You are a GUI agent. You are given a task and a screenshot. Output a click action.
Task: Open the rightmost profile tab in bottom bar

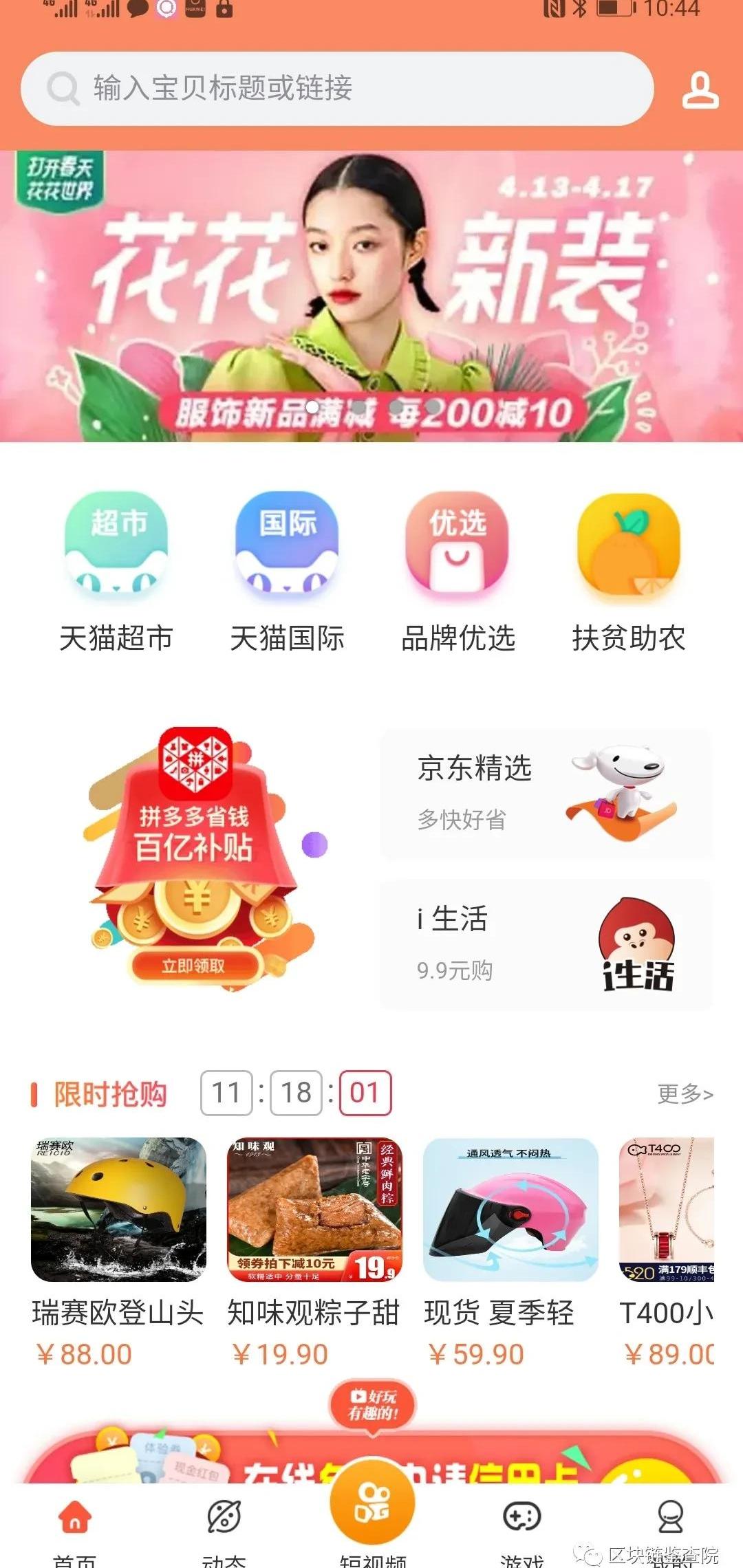(x=670, y=1523)
